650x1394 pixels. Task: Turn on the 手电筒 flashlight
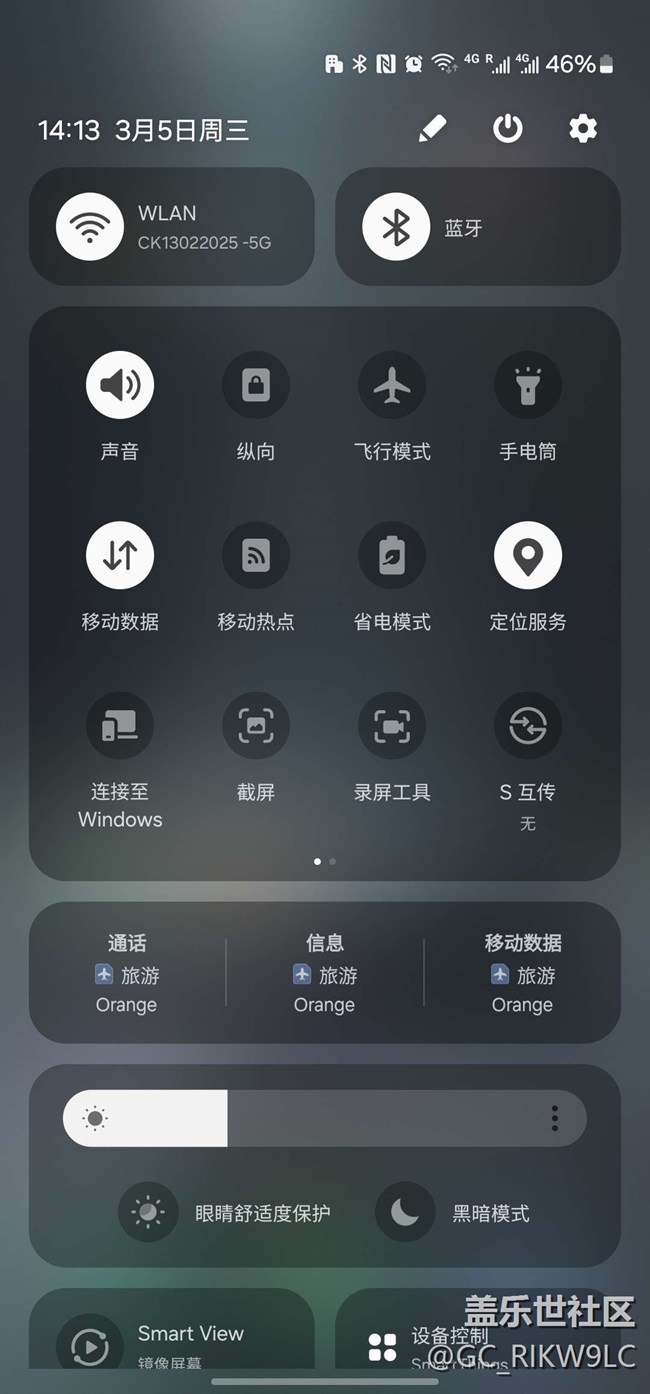coord(528,384)
